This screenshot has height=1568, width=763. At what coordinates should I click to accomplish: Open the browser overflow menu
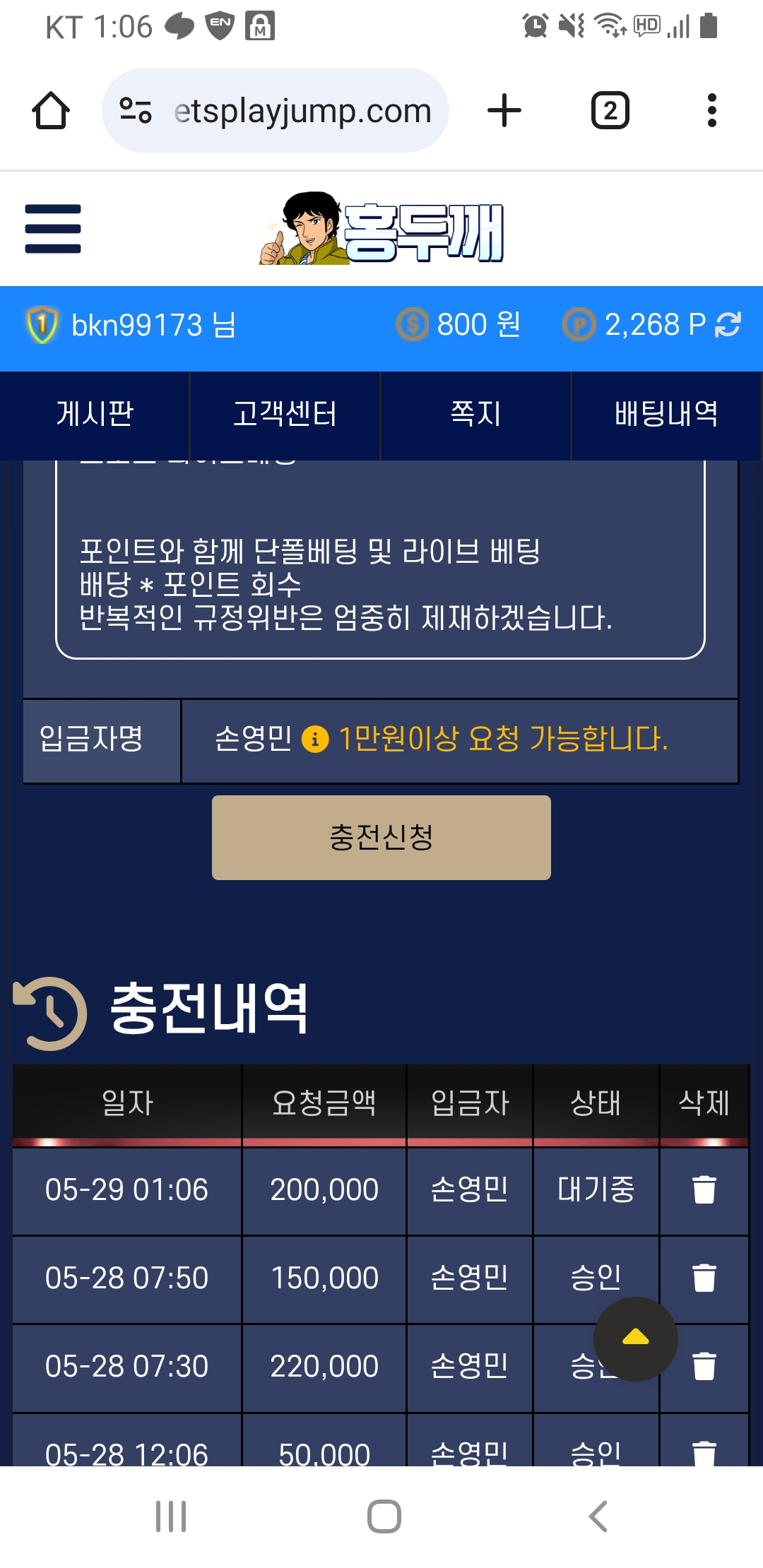pos(711,111)
